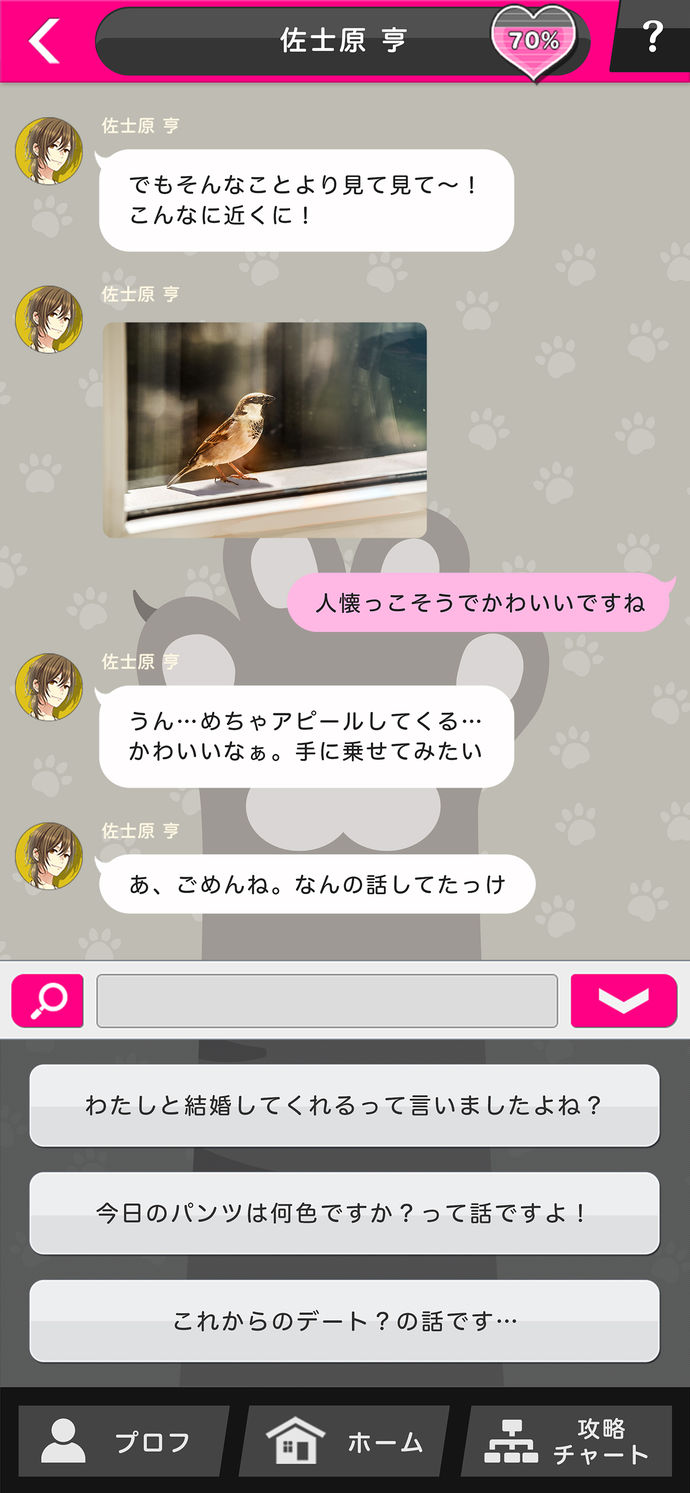Open the help question mark
Image resolution: width=690 pixels, height=1493 pixels.
tap(652, 37)
